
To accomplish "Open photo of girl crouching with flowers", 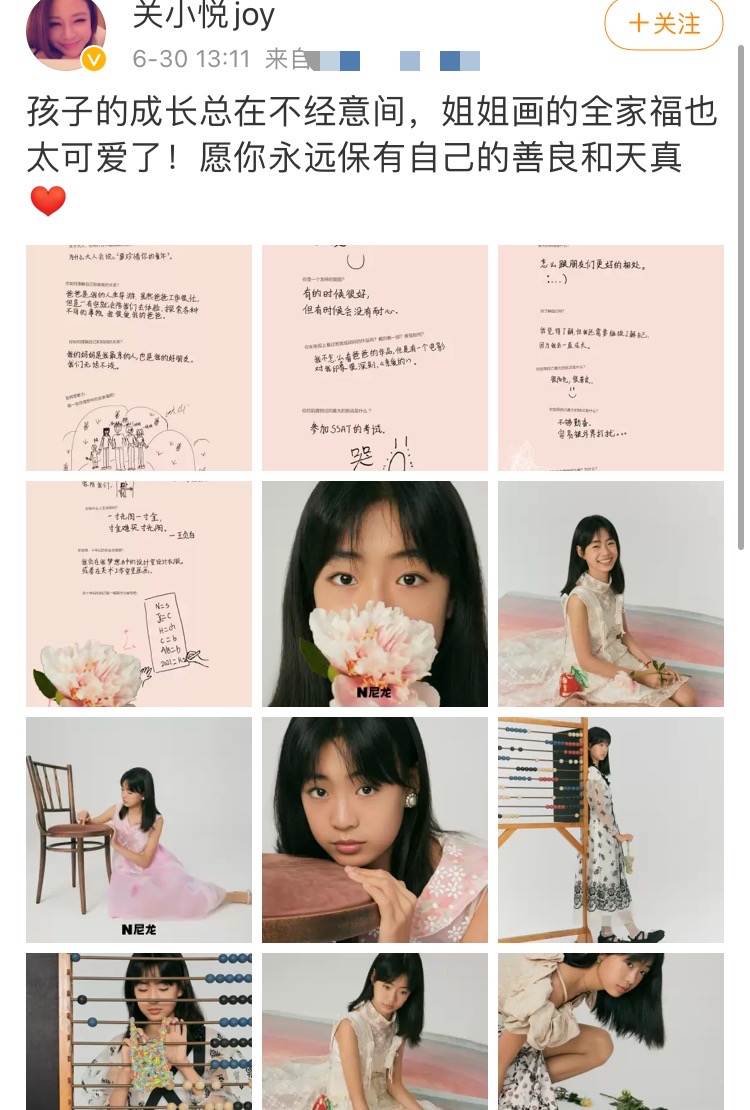I will coord(611,1032).
